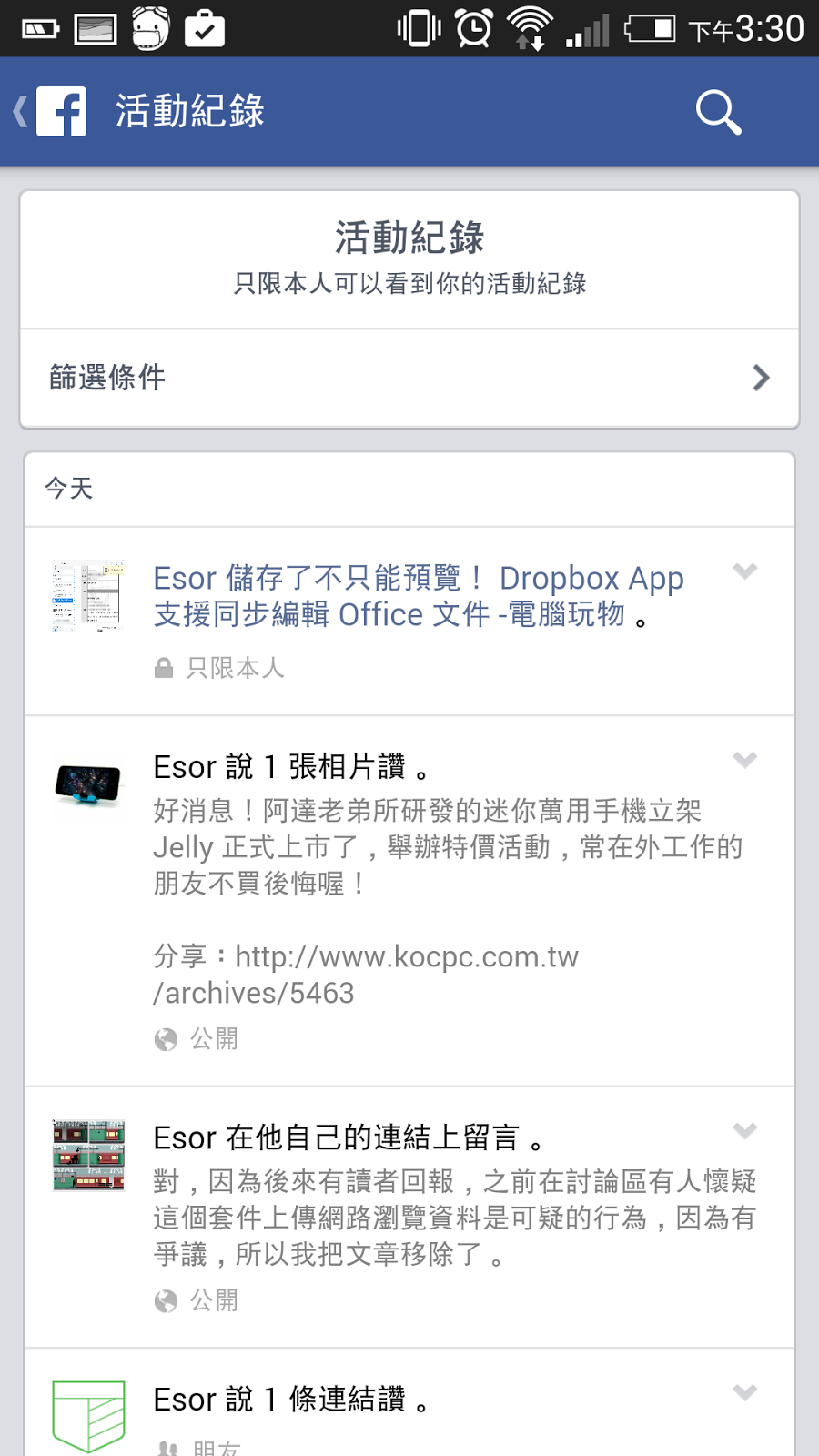
Task: Open search in the activity log
Action: pos(718,112)
